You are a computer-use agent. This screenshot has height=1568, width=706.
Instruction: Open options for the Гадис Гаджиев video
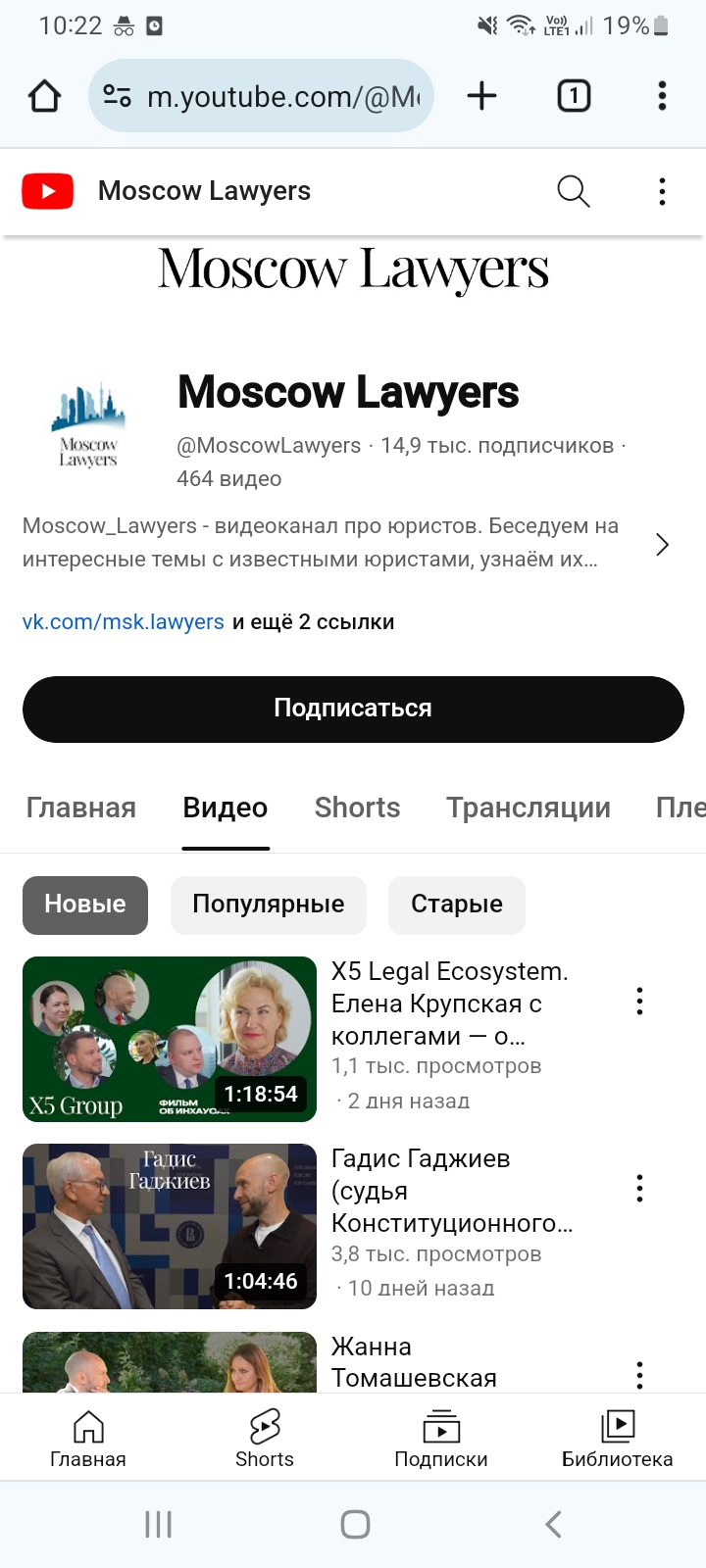pyautogui.click(x=639, y=1189)
